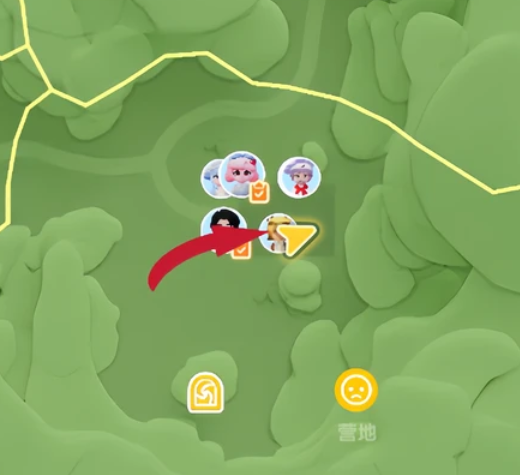The width and height of the screenshot is (520, 475).
Task: Select the purple-hat avatar with red bow
Action: [x=299, y=177]
